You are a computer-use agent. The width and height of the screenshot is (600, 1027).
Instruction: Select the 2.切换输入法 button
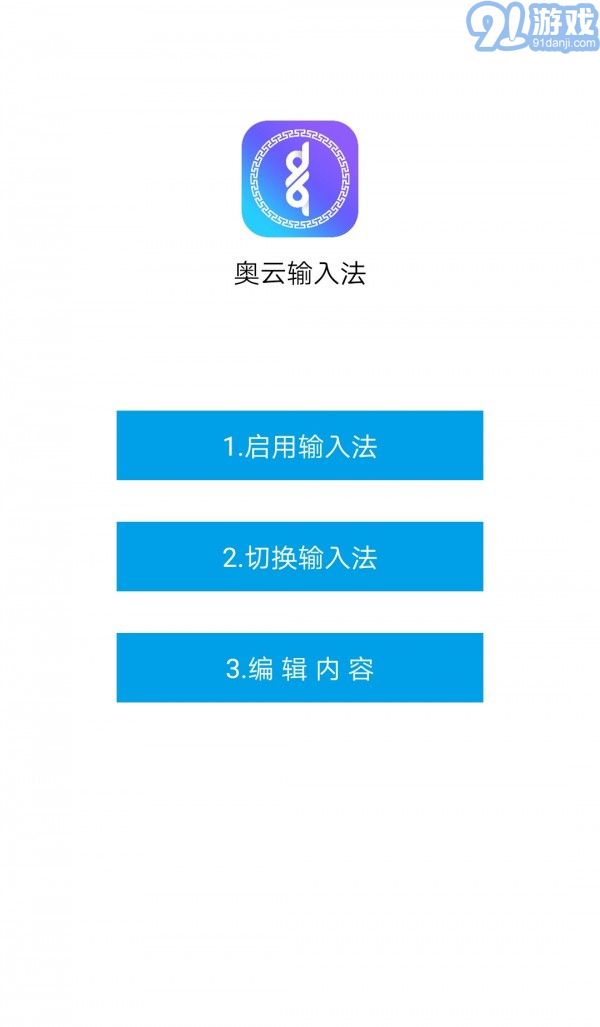(300, 557)
